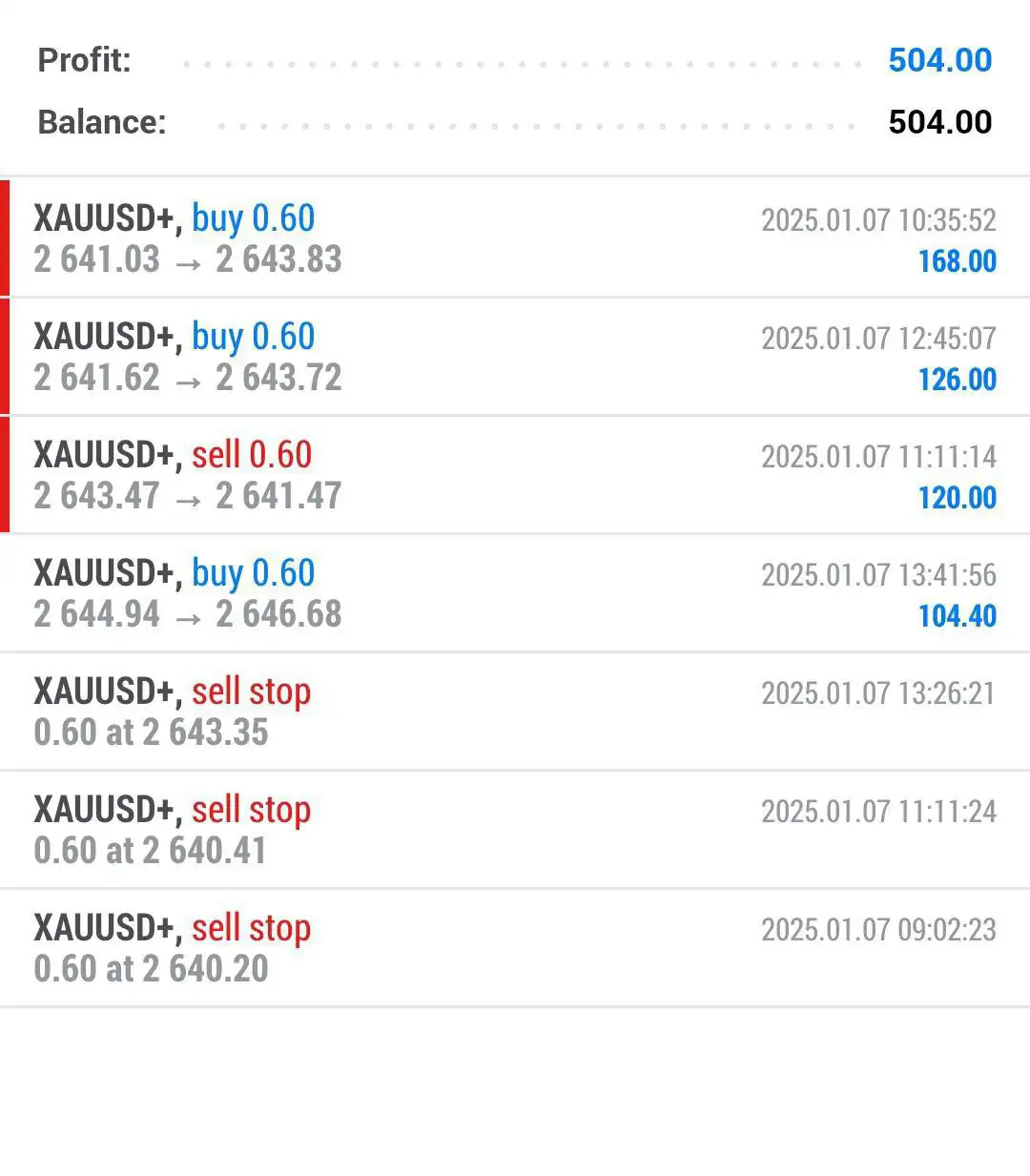This screenshot has width=1030, height=1176.
Task: Open the sell stop order at 2 643.35
Action: point(515,712)
